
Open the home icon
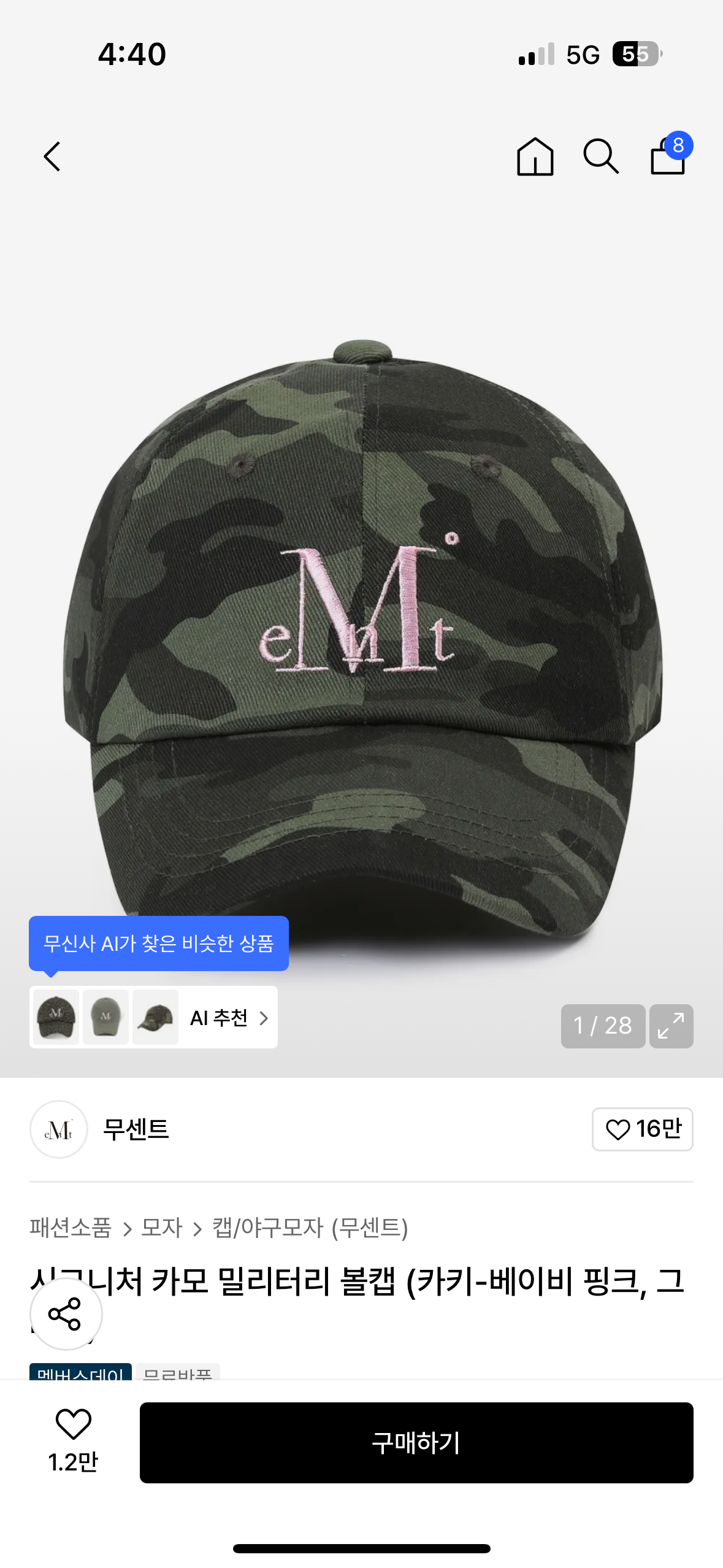coord(535,156)
